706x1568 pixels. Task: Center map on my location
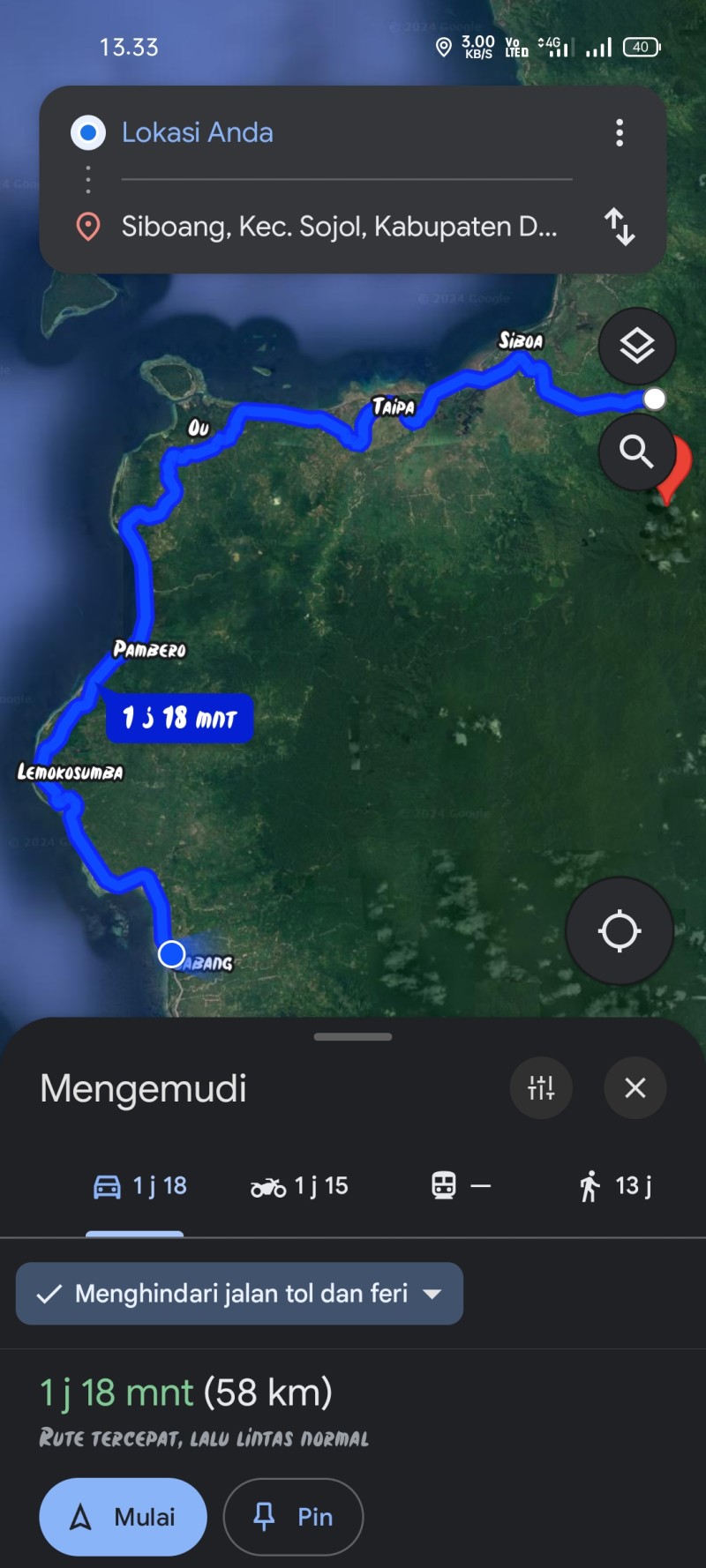click(x=620, y=930)
